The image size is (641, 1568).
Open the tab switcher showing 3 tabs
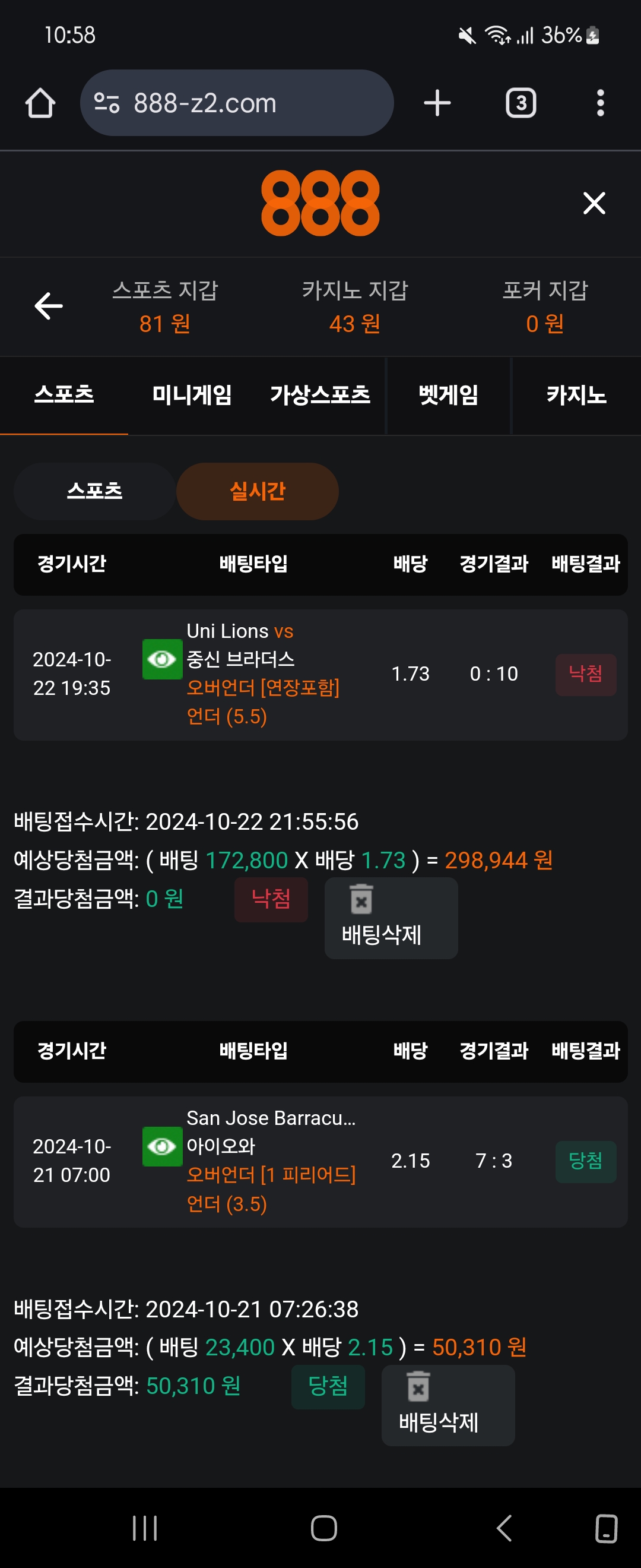pyautogui.click(x=521, y=103)
